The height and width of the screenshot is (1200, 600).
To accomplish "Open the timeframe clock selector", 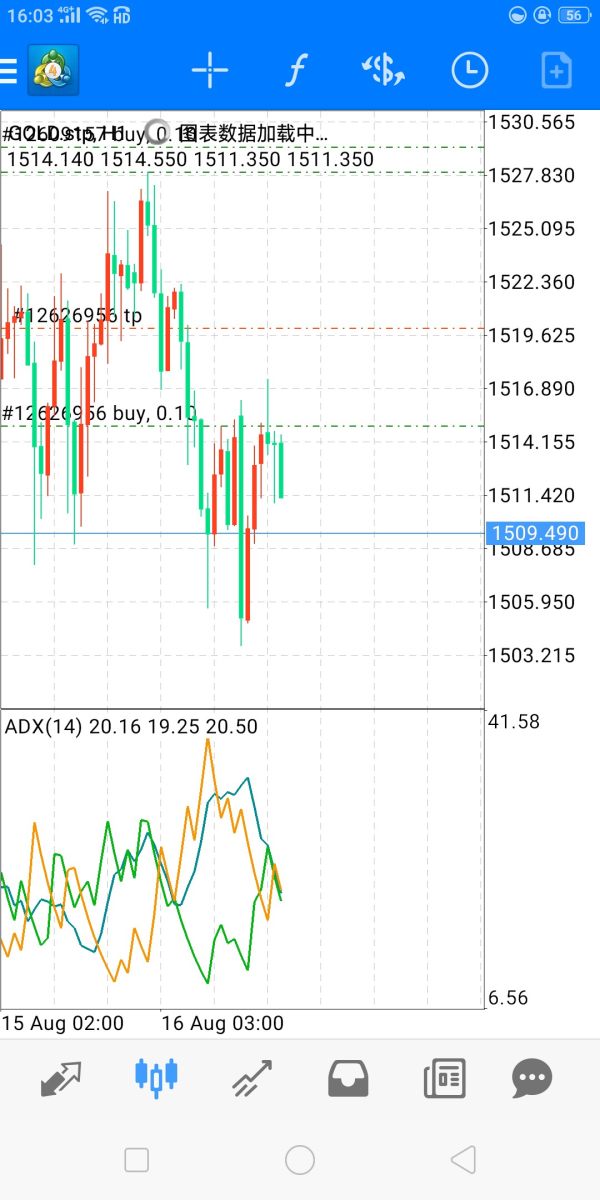I will (469, 70).
